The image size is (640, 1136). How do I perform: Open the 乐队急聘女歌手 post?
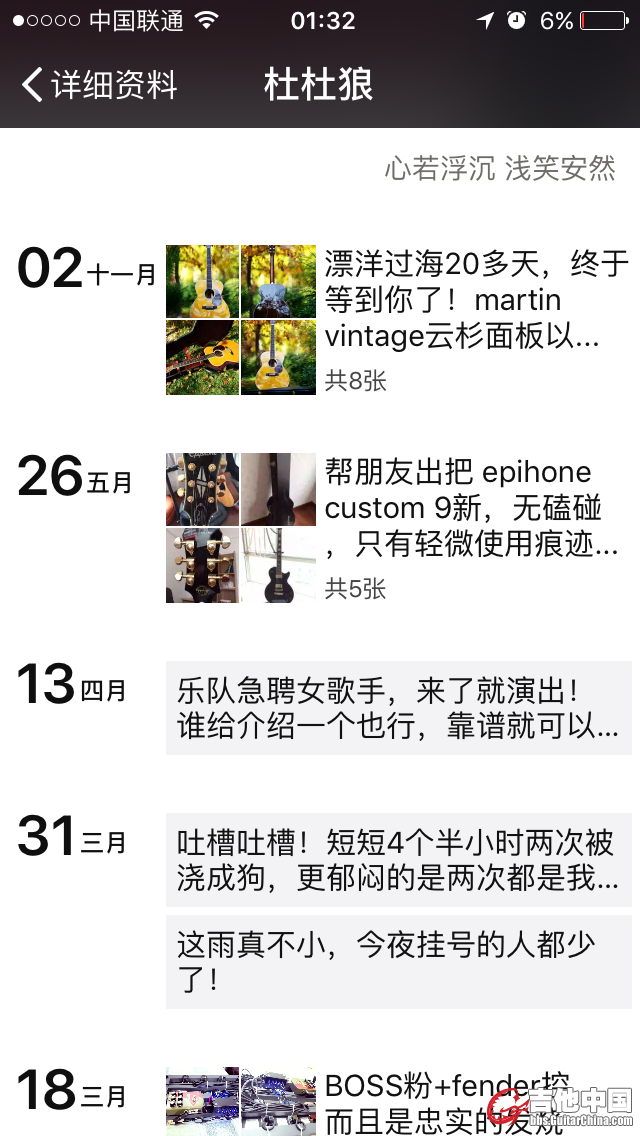[398, 708]
